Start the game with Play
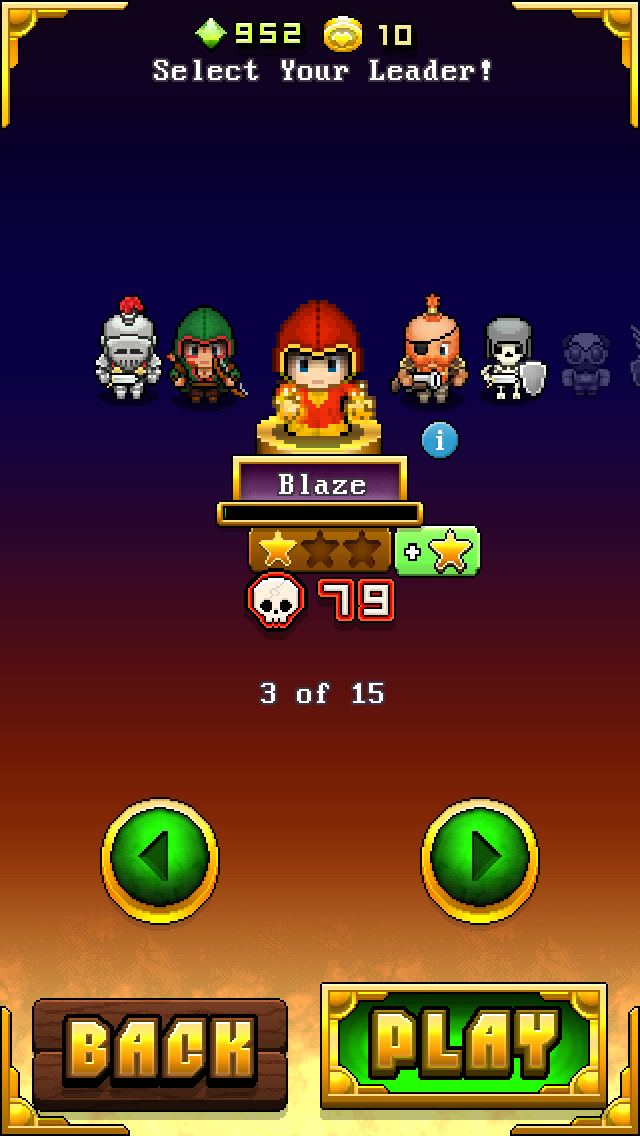This screenshot has width=640, height=1136. 464,1045
